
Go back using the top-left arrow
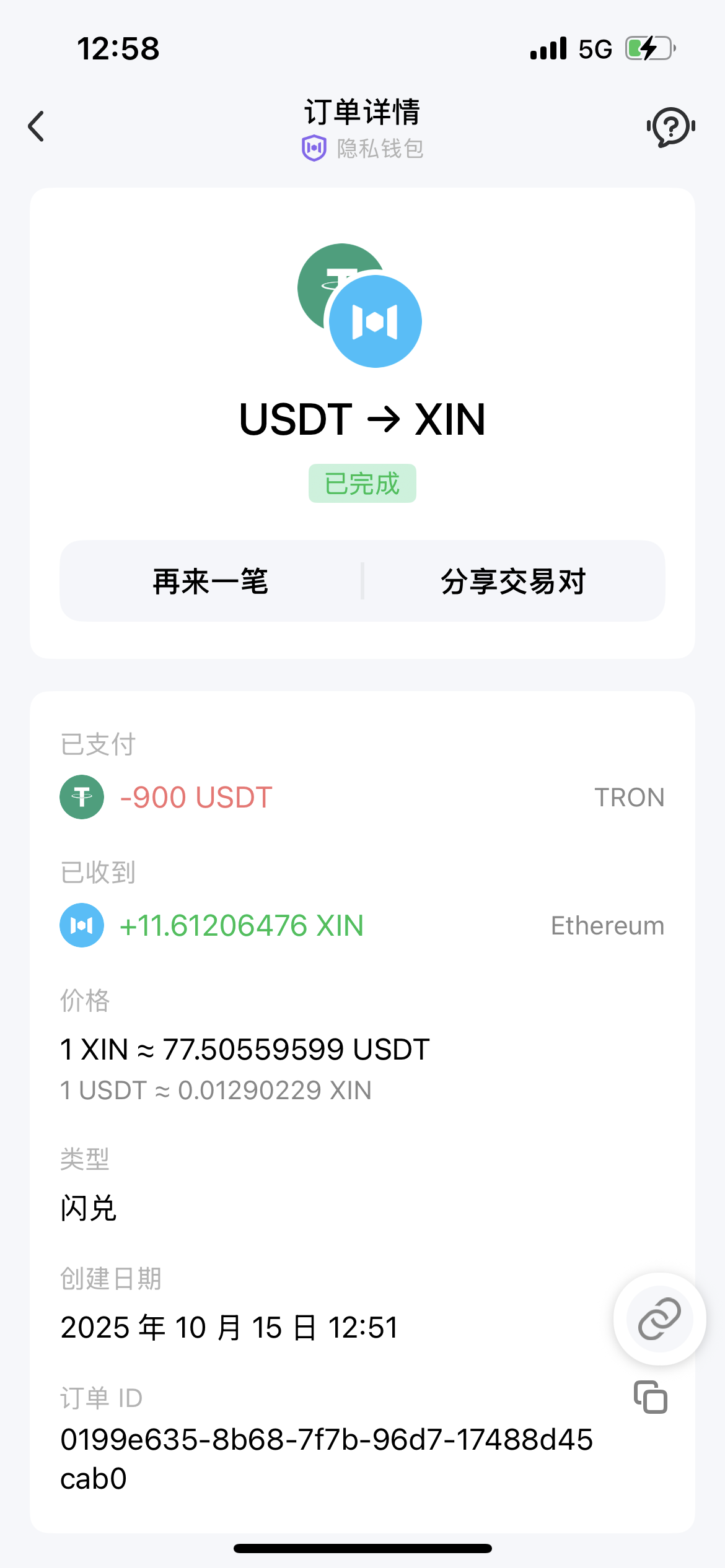click(x=37, y=126)
